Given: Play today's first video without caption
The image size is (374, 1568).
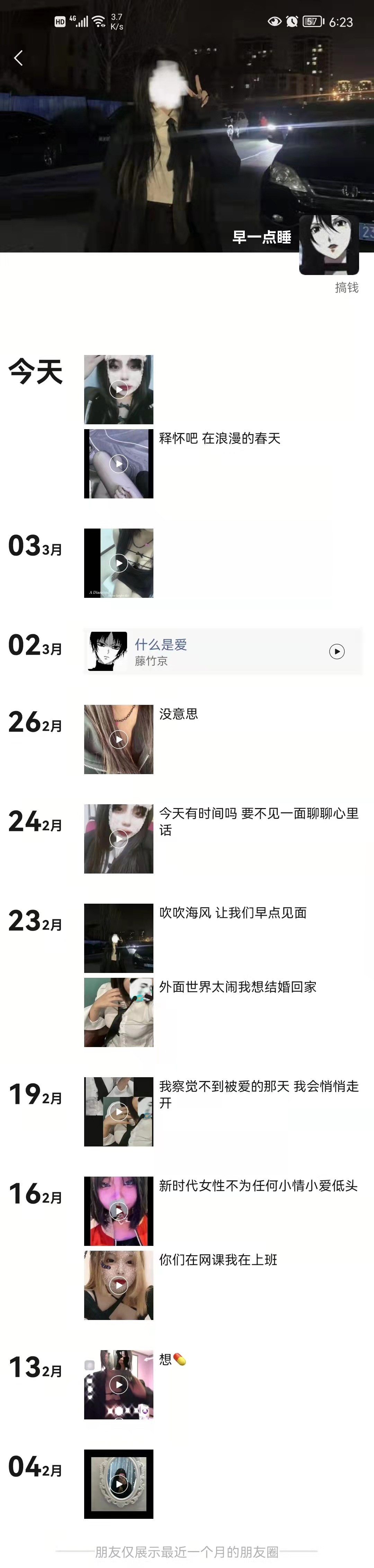Looking at the screenshot, I should [x=118, y=390].
